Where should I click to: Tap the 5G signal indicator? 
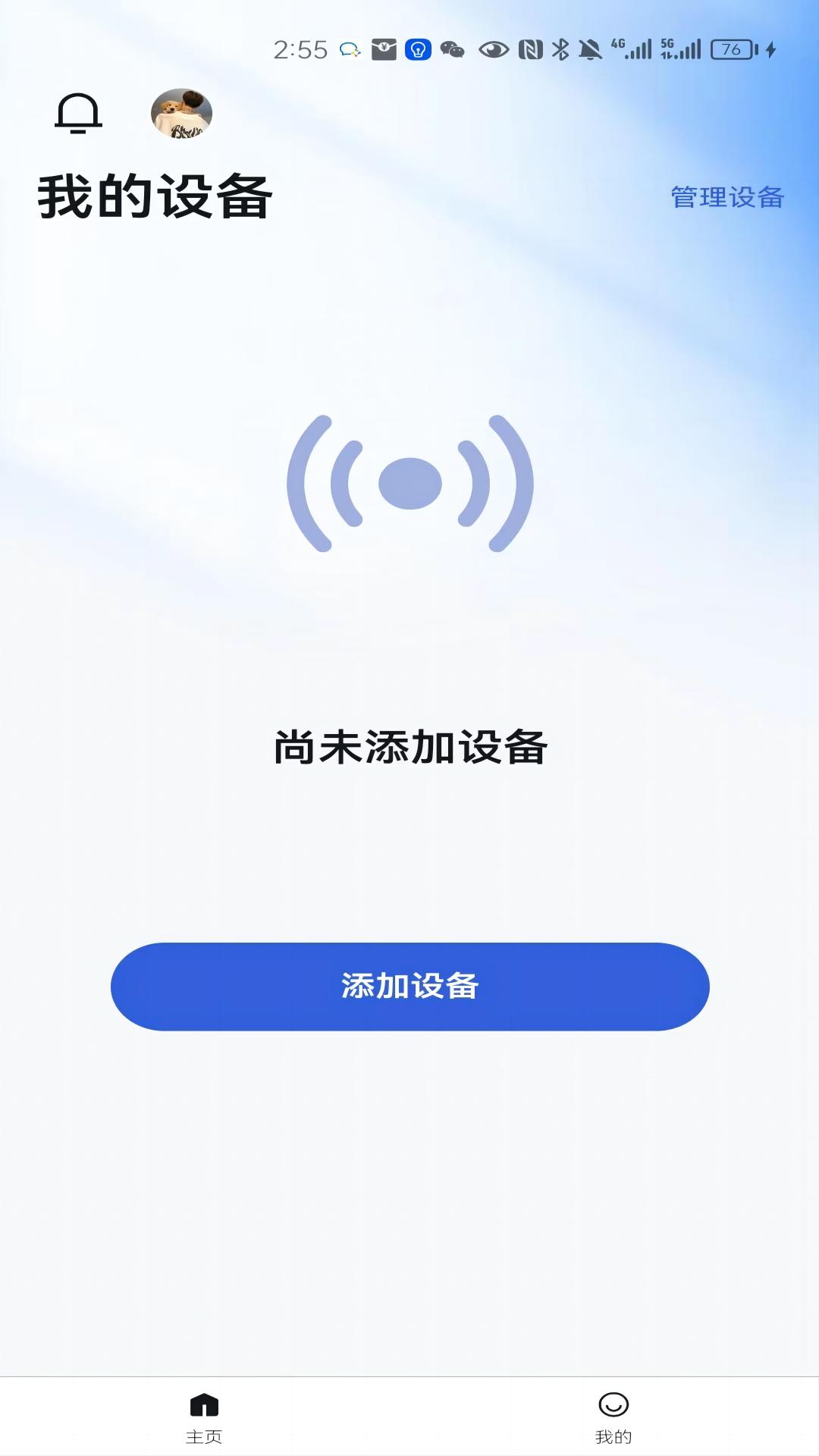681,49
